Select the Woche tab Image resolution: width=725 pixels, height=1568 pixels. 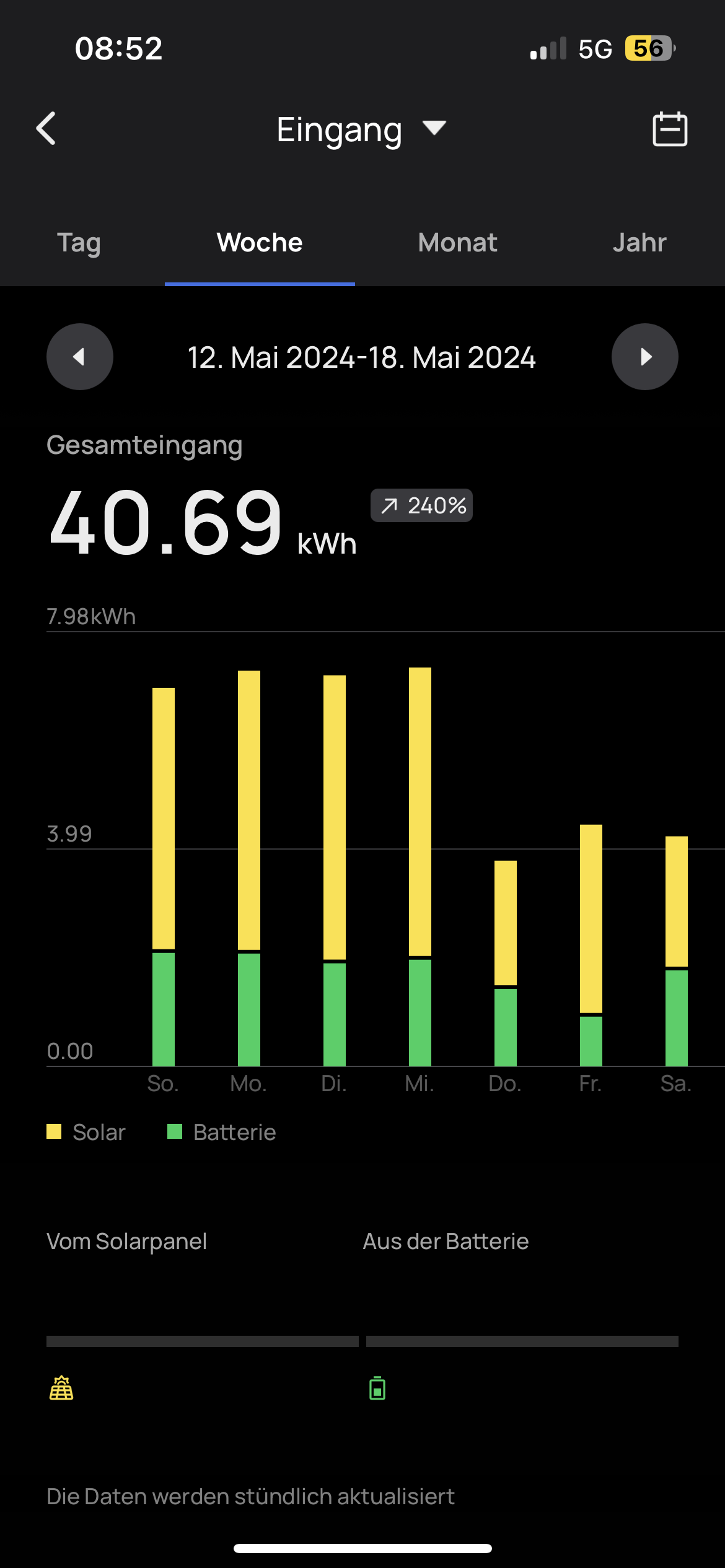coord(260,243)
